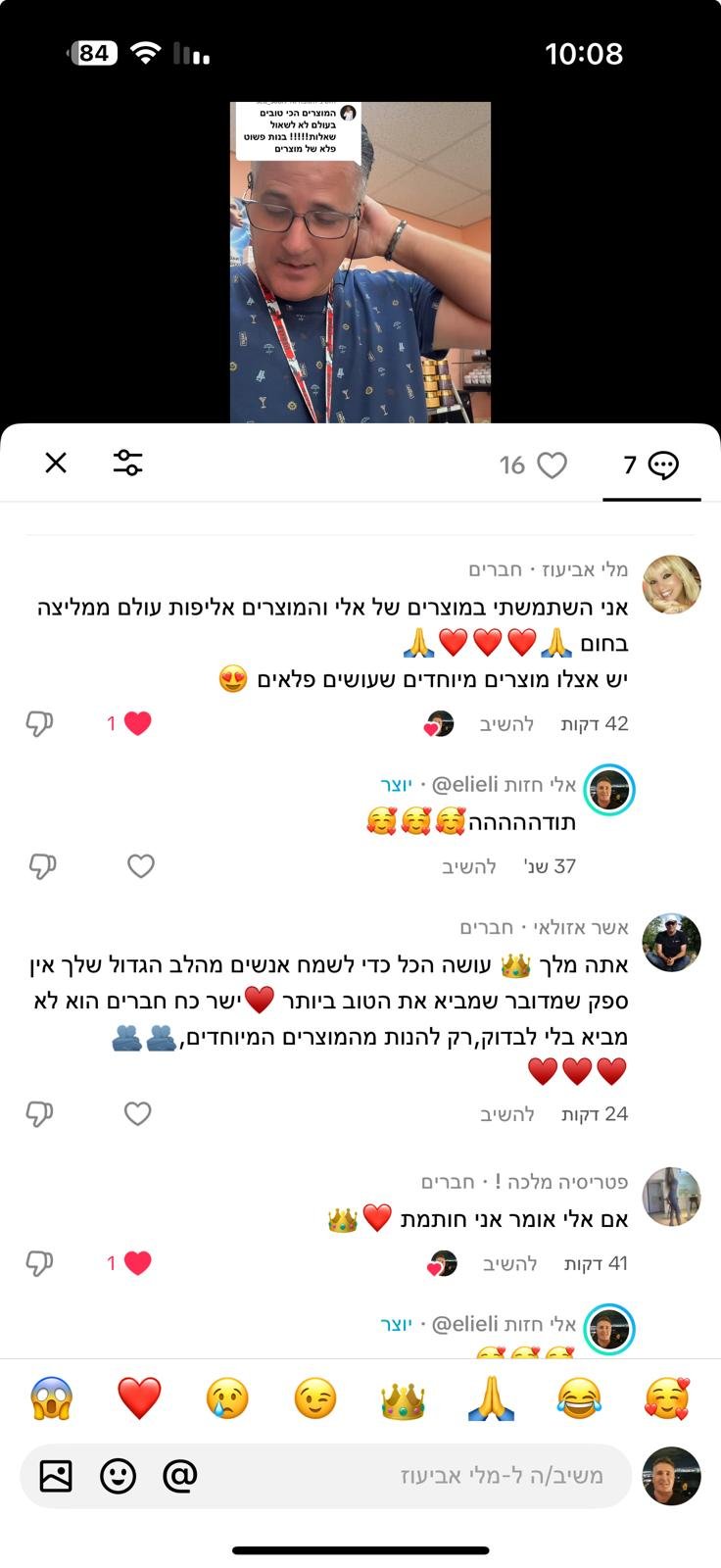Image resolution: width=721 pixels, height=1568 pixels.
Task: Like the תודההההה reply
Action: [141, 866]
